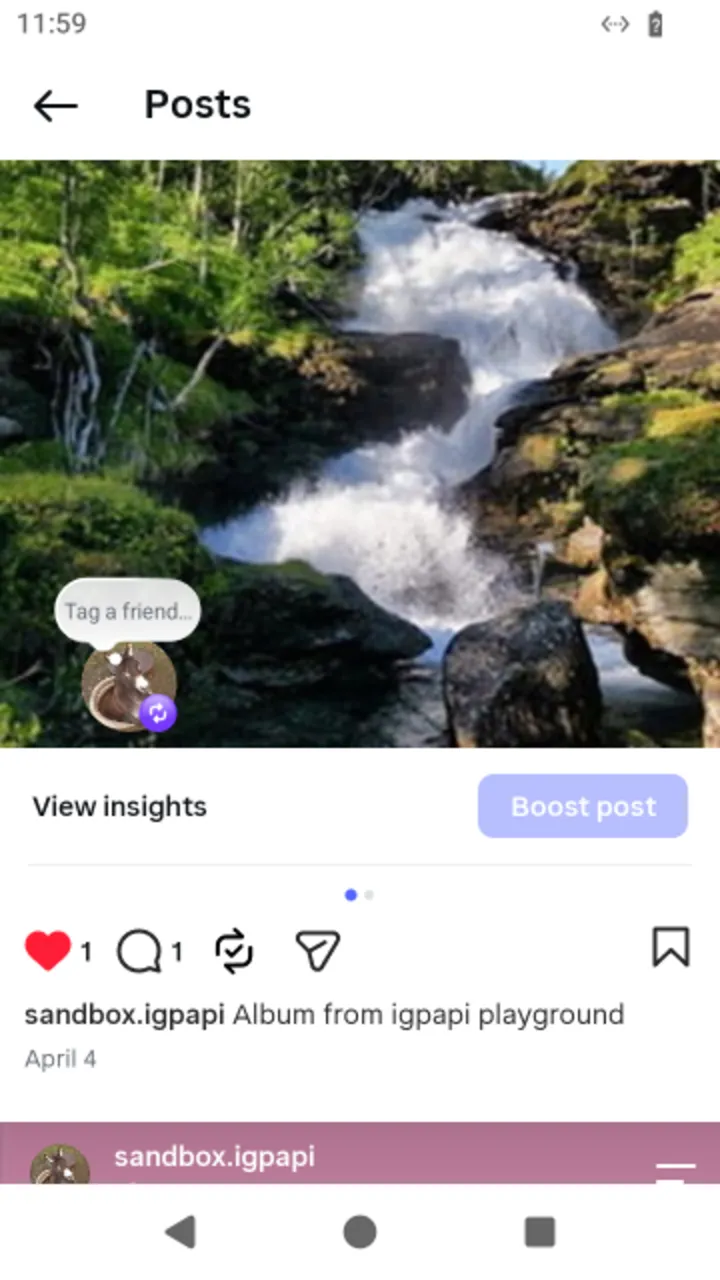Tap the waterfall photo in the post
Viewport: 720px width, 1280px height.
coord(360,454)
